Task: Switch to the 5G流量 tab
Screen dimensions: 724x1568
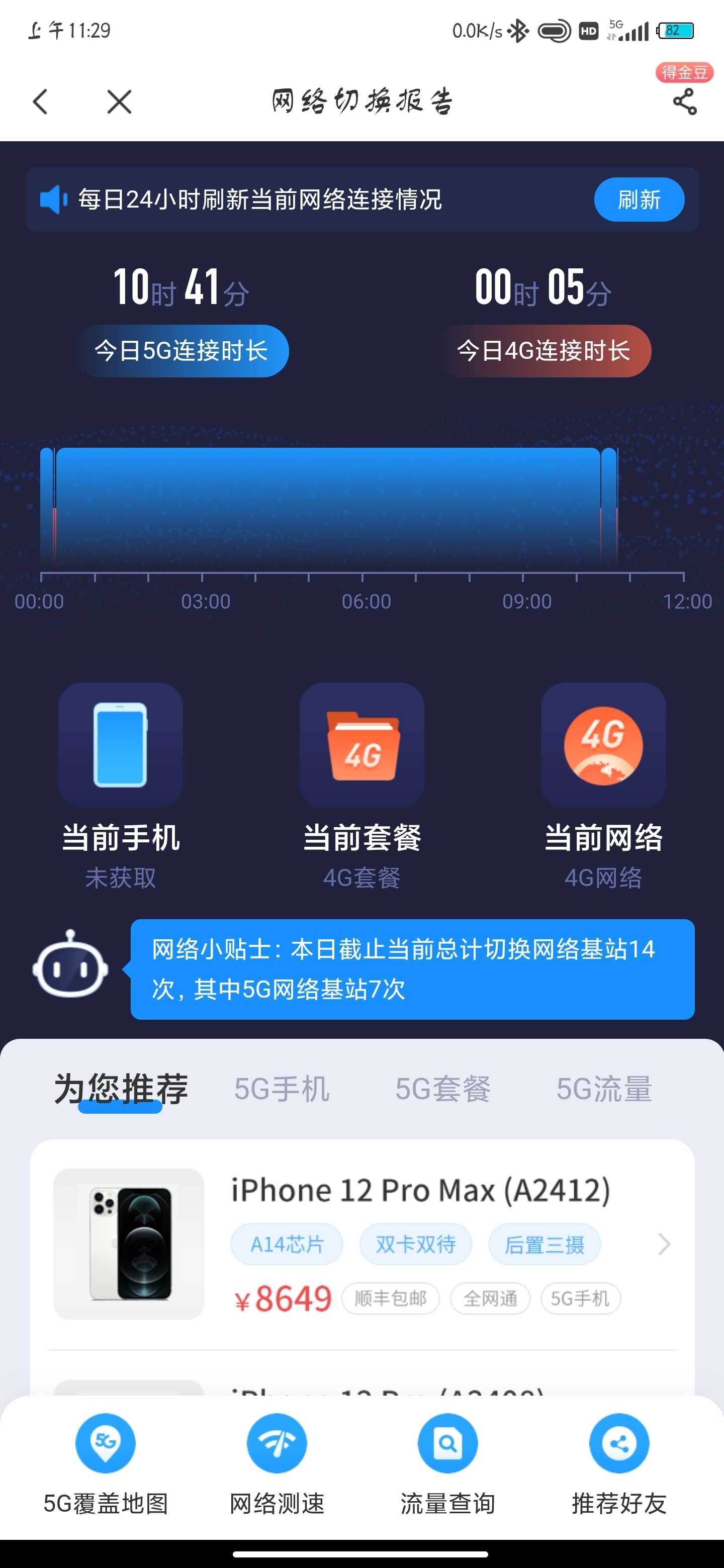Action: pyautogui.click(x=603, y=1089)
